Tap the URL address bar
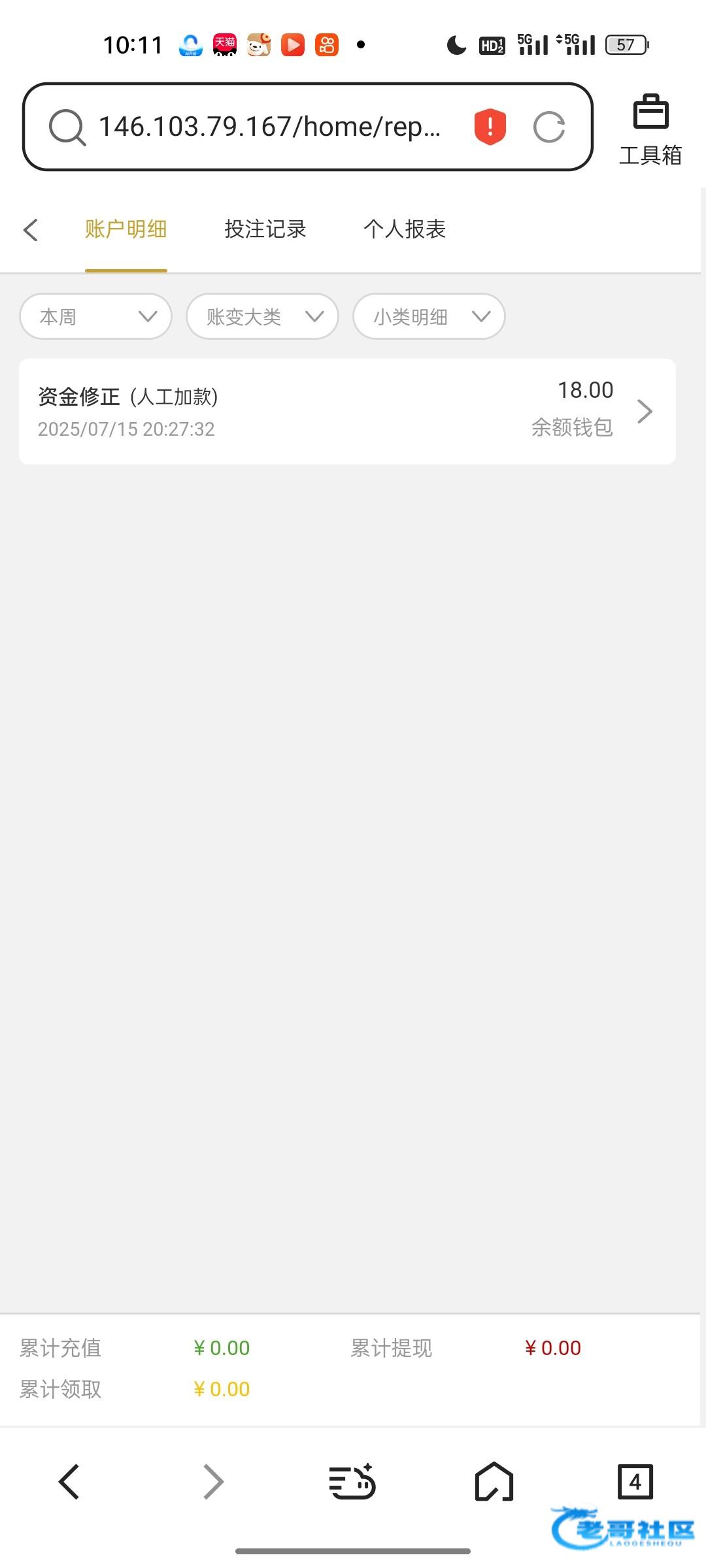 pos(269,127)
